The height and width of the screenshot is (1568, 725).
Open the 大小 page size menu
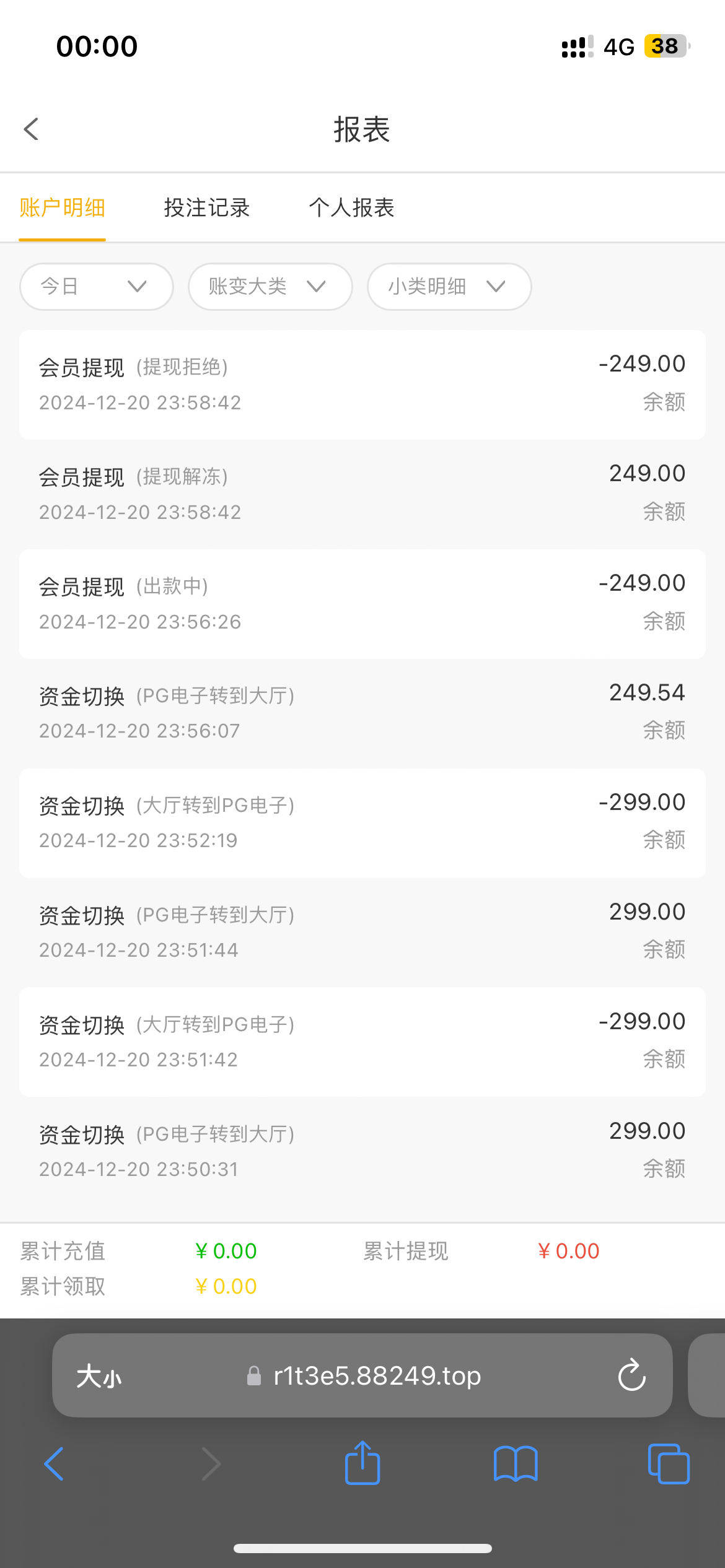99,1377
